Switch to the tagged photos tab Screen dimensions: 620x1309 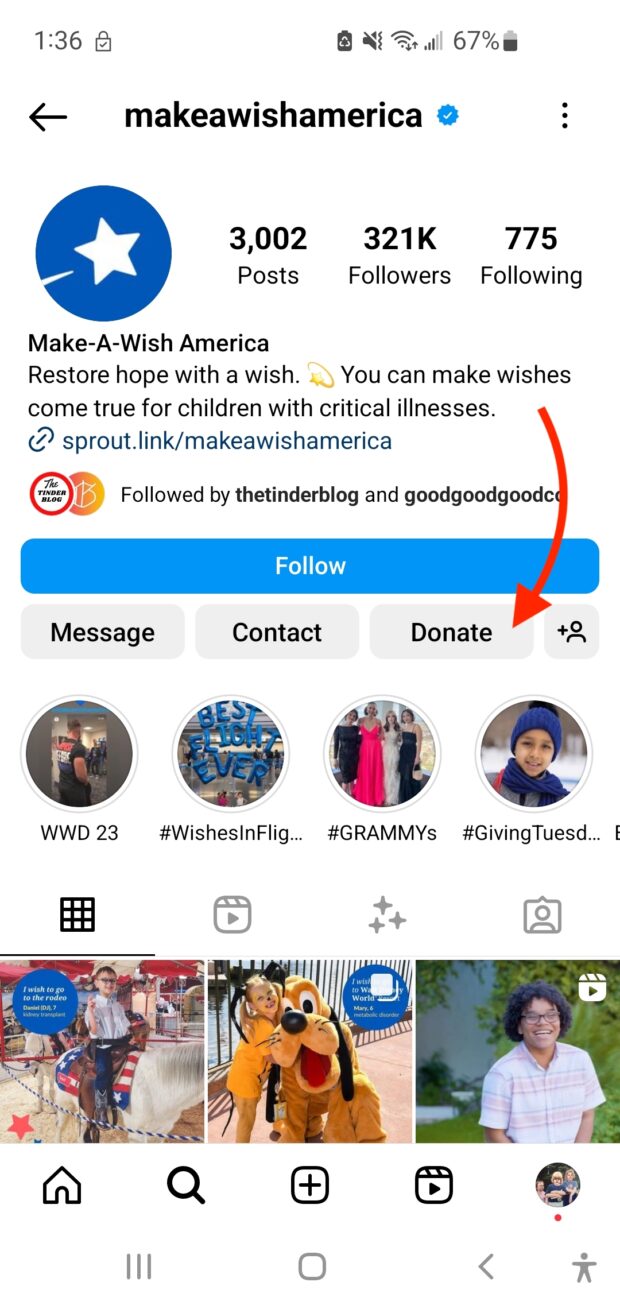pyautogui.click(x=542, y=914)
